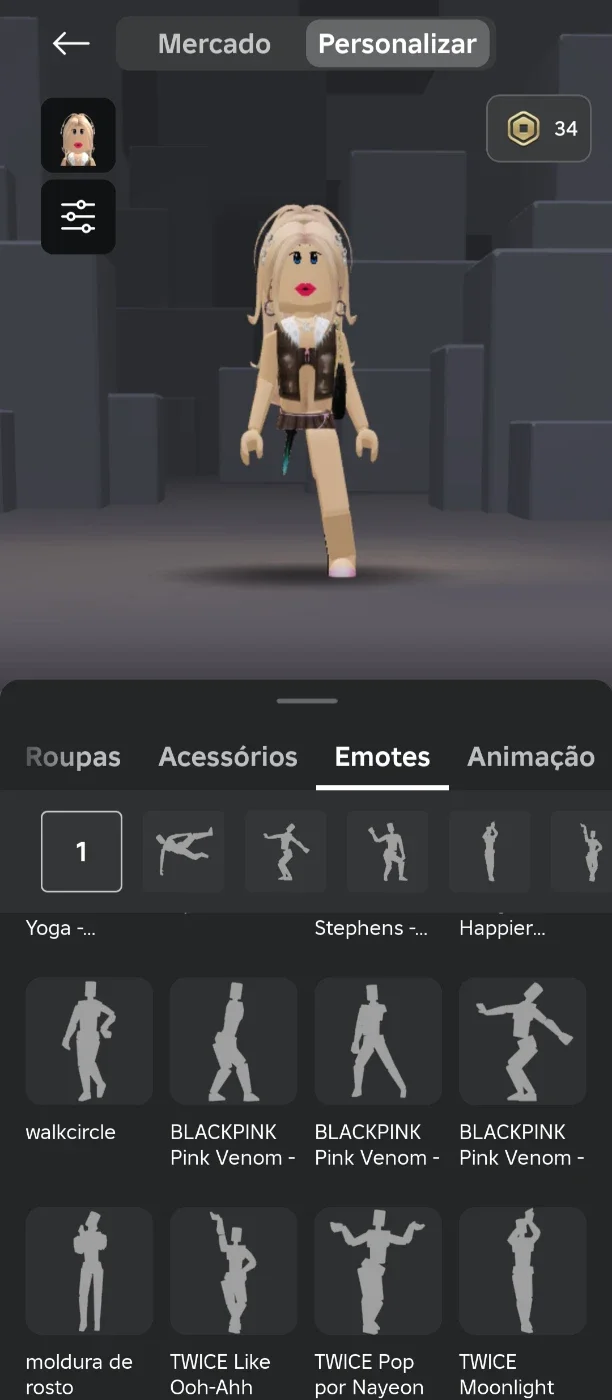Go back using the top arrow
The image size is (612, 1400).
tap(71, 43)
